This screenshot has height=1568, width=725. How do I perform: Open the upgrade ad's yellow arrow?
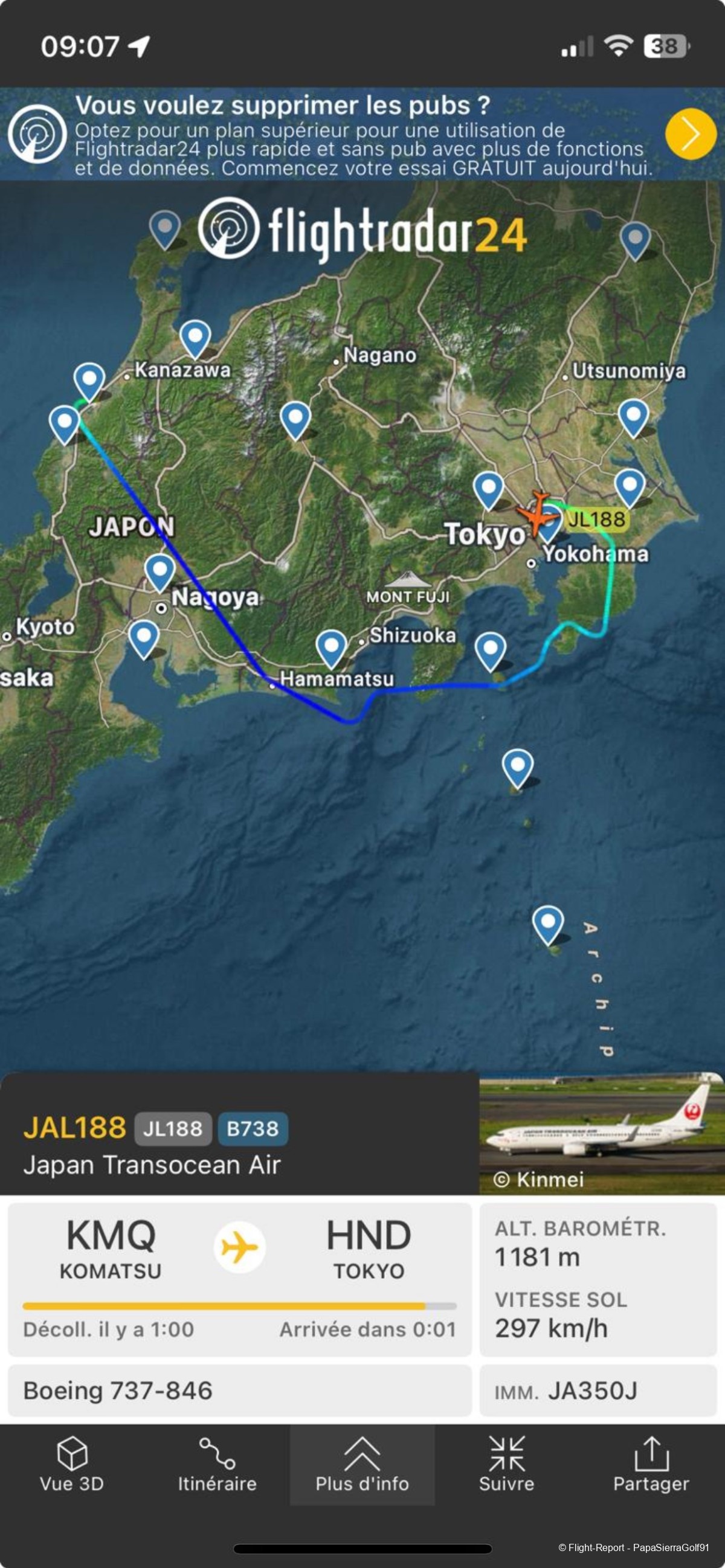tap(690, 134)
